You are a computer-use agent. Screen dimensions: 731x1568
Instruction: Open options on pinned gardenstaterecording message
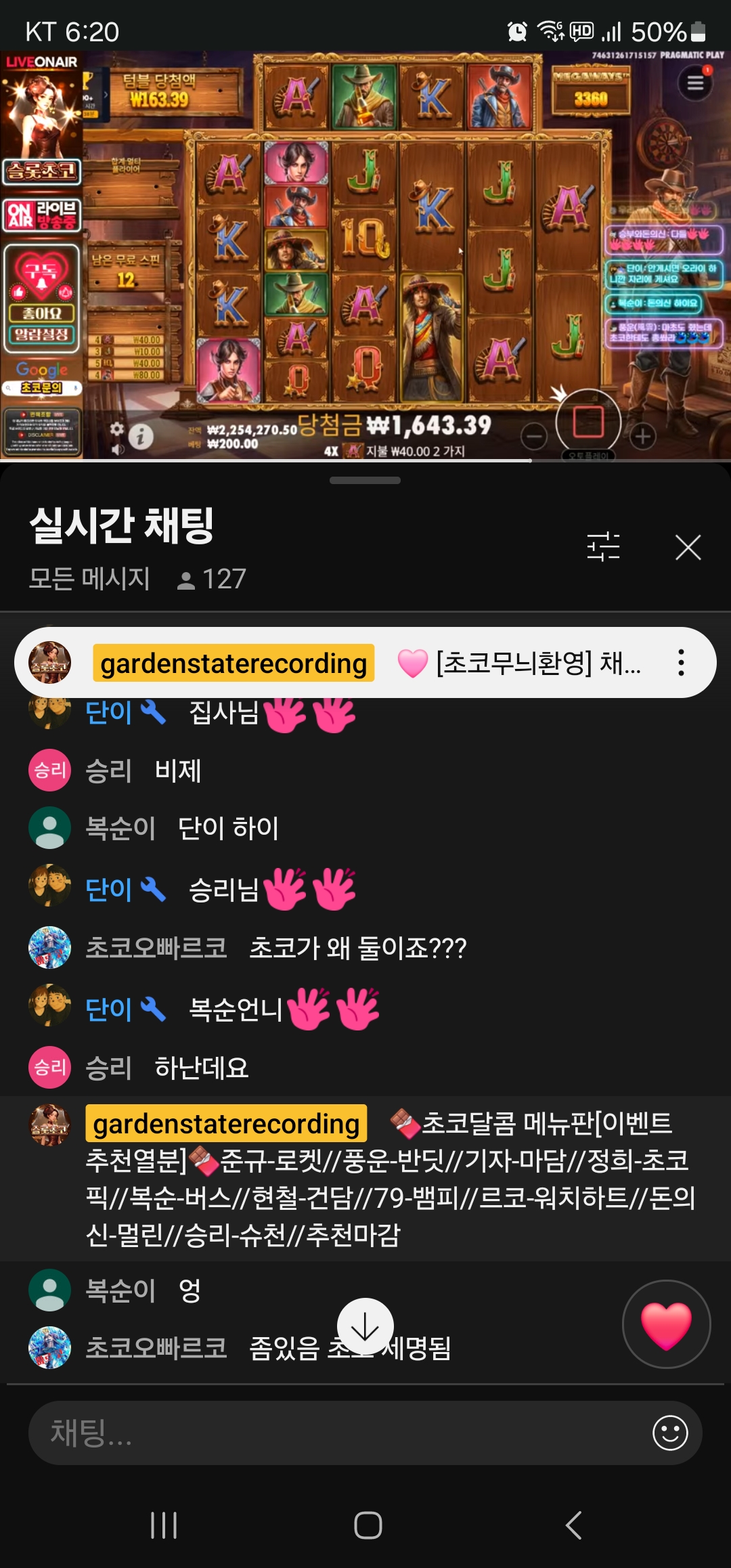point(681,663)
